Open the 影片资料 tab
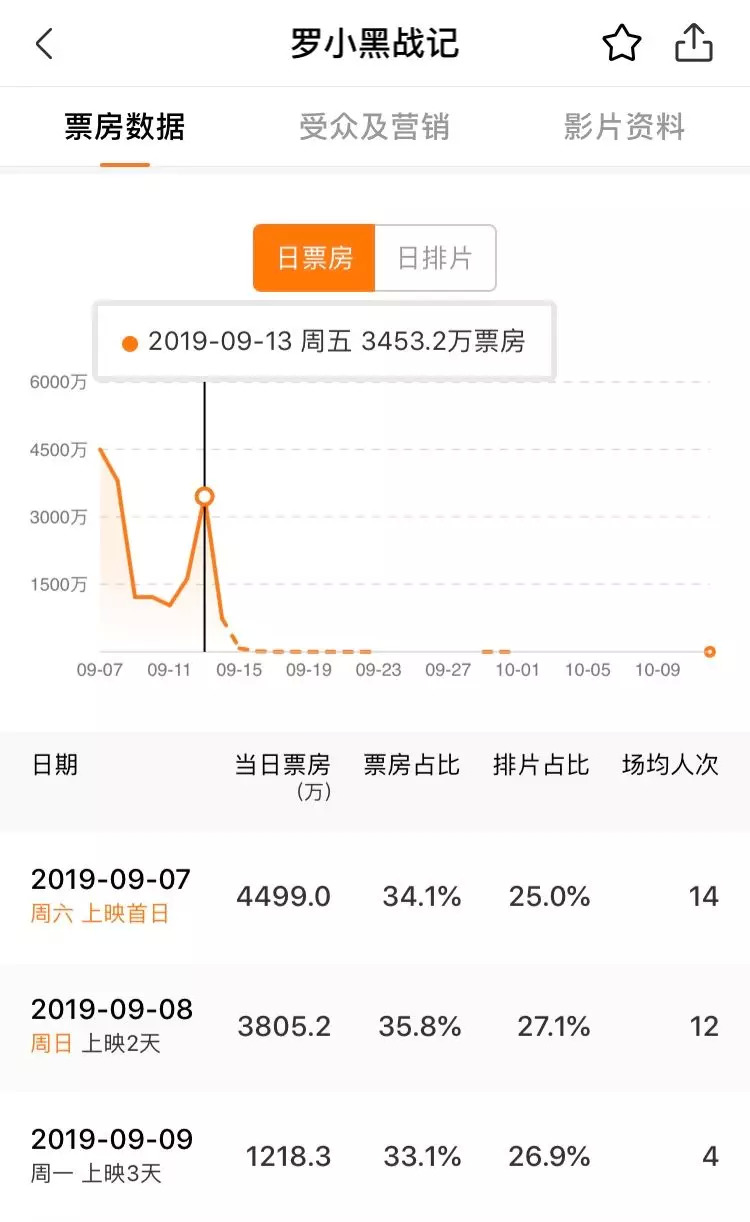 (624, 127)
